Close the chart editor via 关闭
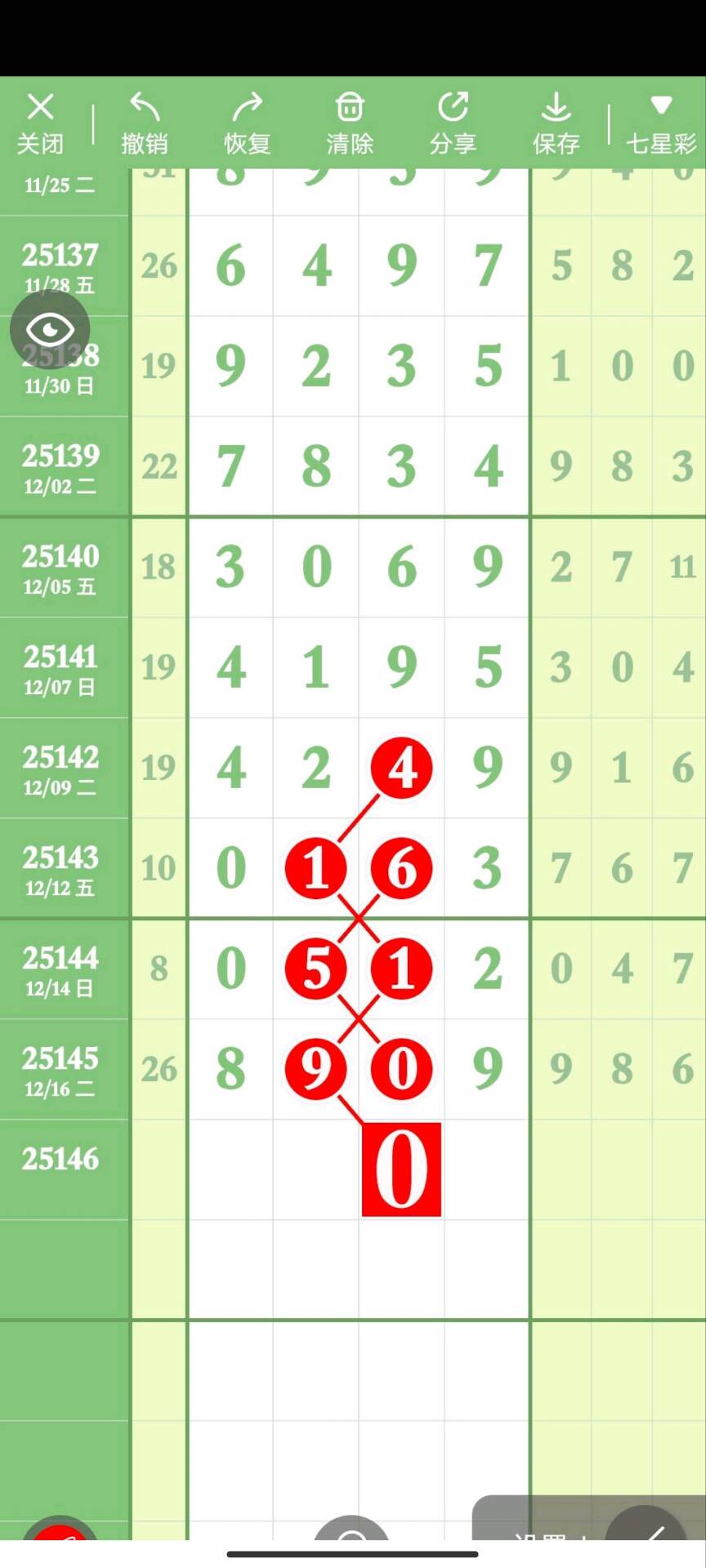 40,123
